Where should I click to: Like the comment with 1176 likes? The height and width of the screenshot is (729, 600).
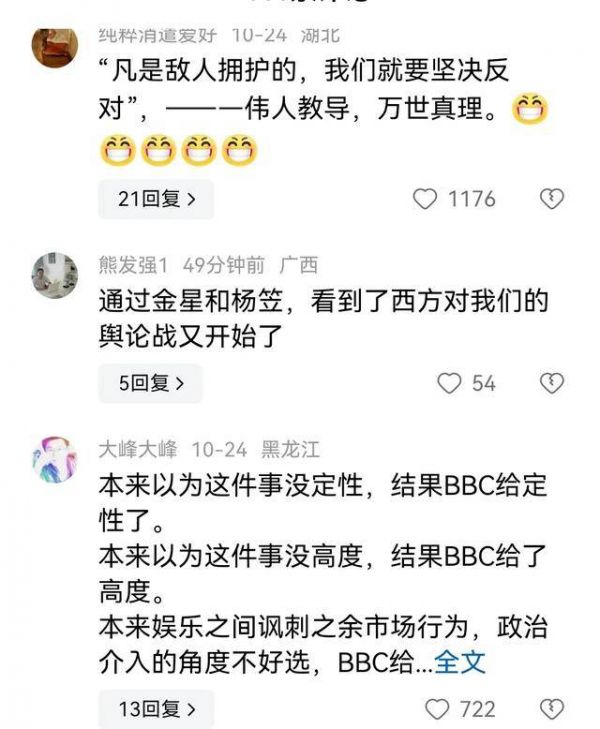[425, 199]
